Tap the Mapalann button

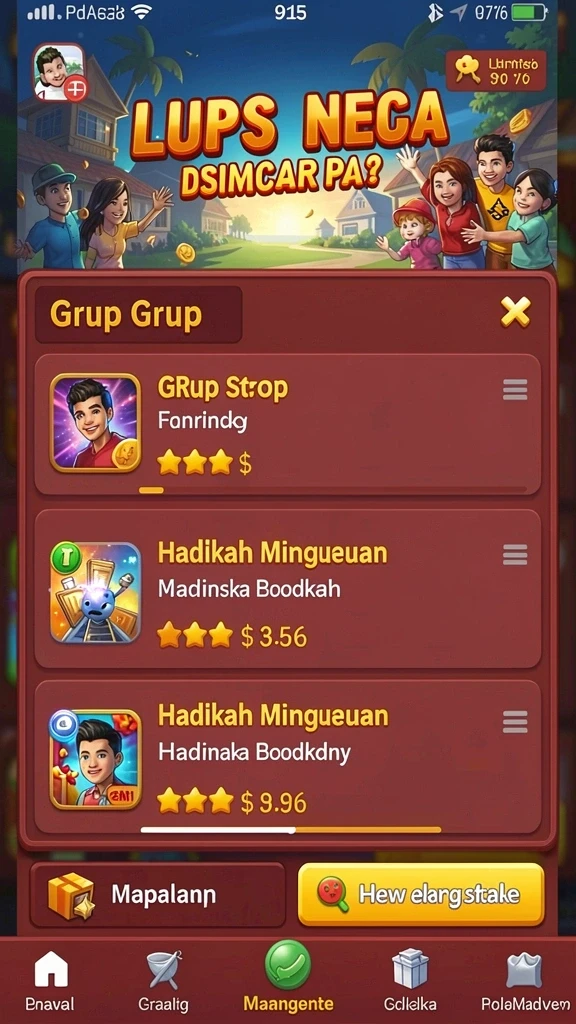tap(157, 894)
